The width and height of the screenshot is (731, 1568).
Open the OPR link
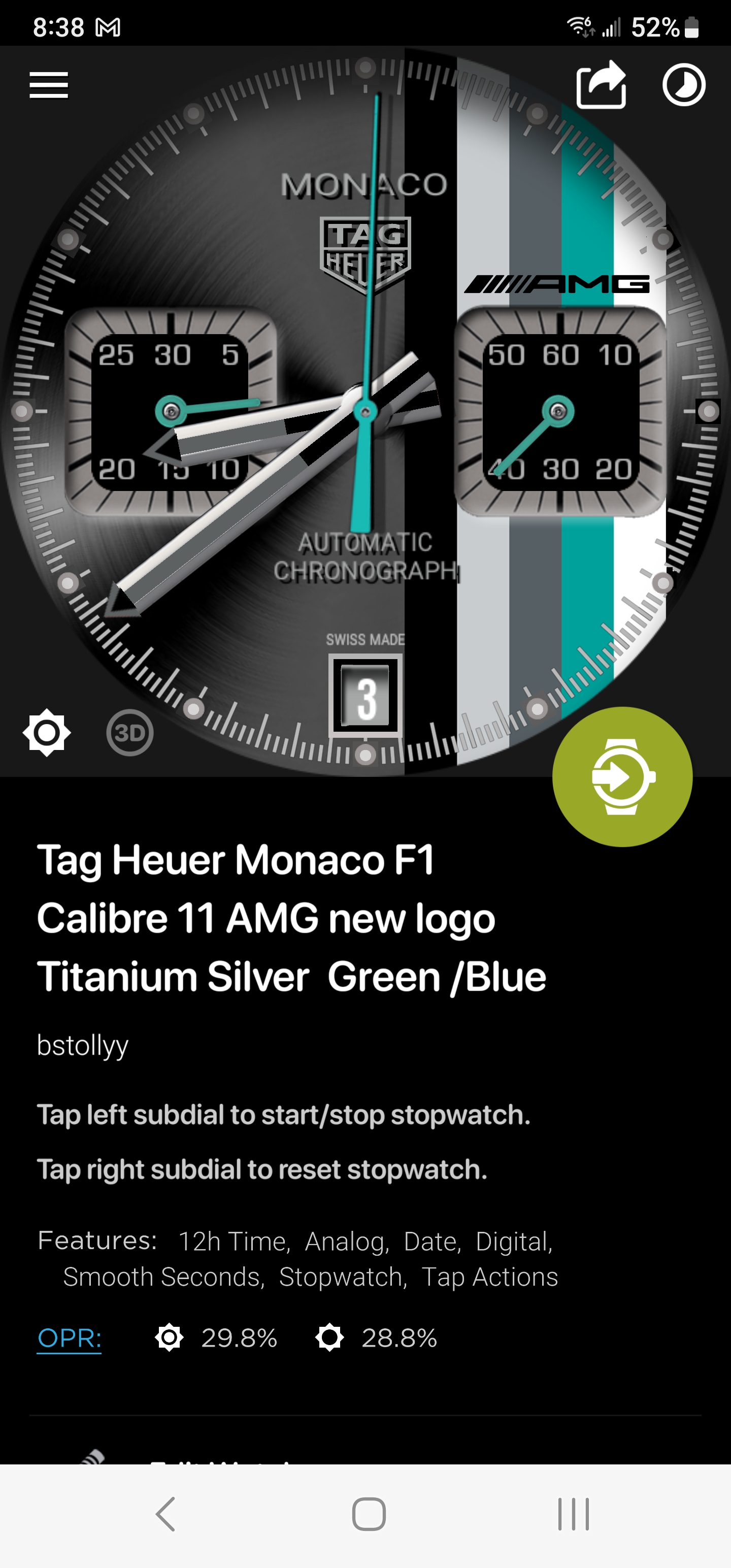70,1338
